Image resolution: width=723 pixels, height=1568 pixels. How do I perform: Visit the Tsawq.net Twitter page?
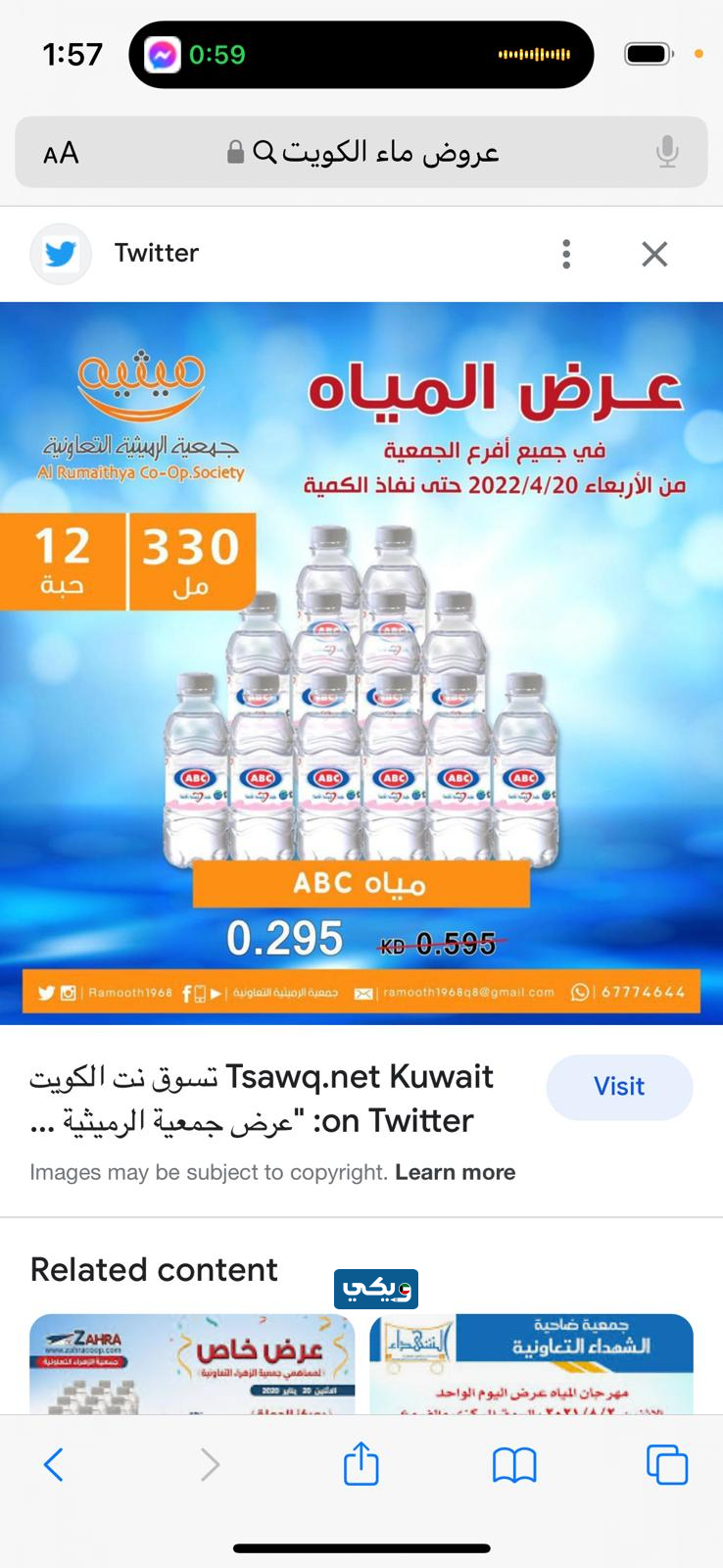coord(619,1087)
